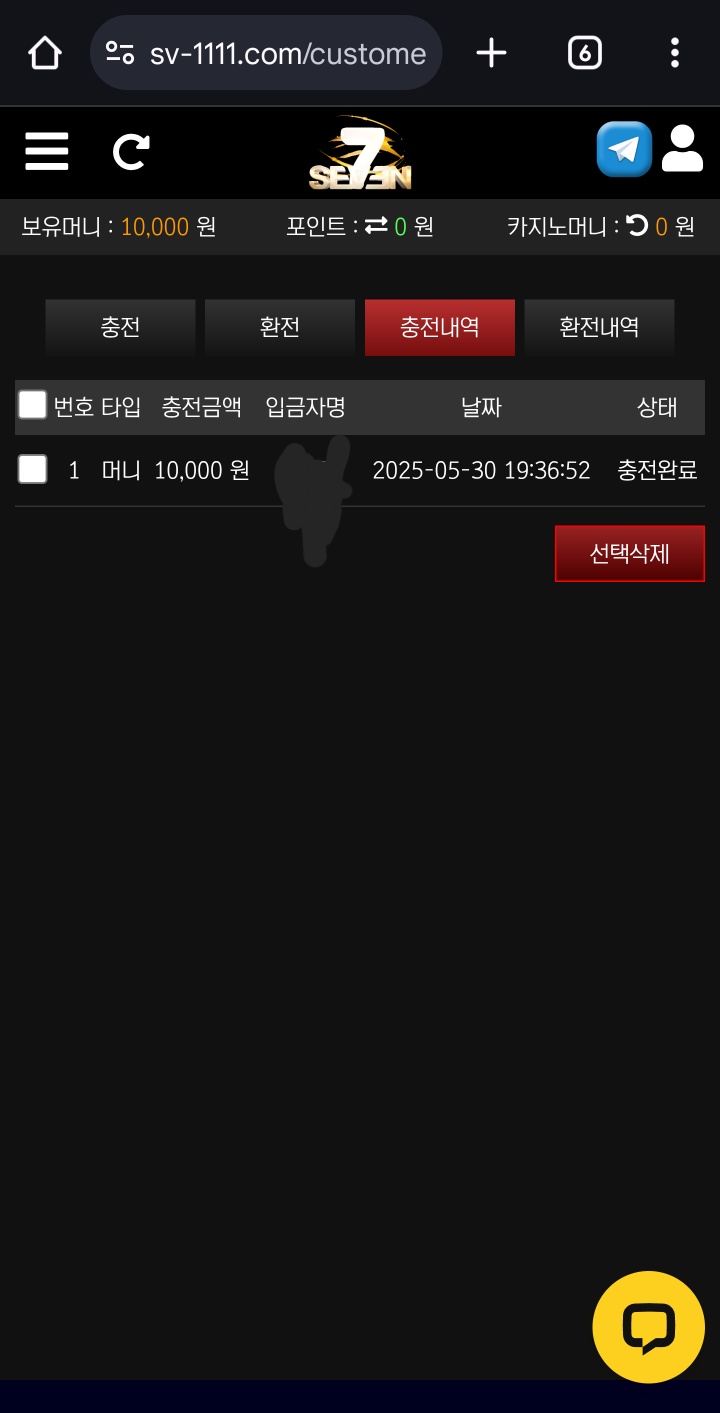
Task: Tap the 카지노머니 recall icon
Action: point(637,227)
